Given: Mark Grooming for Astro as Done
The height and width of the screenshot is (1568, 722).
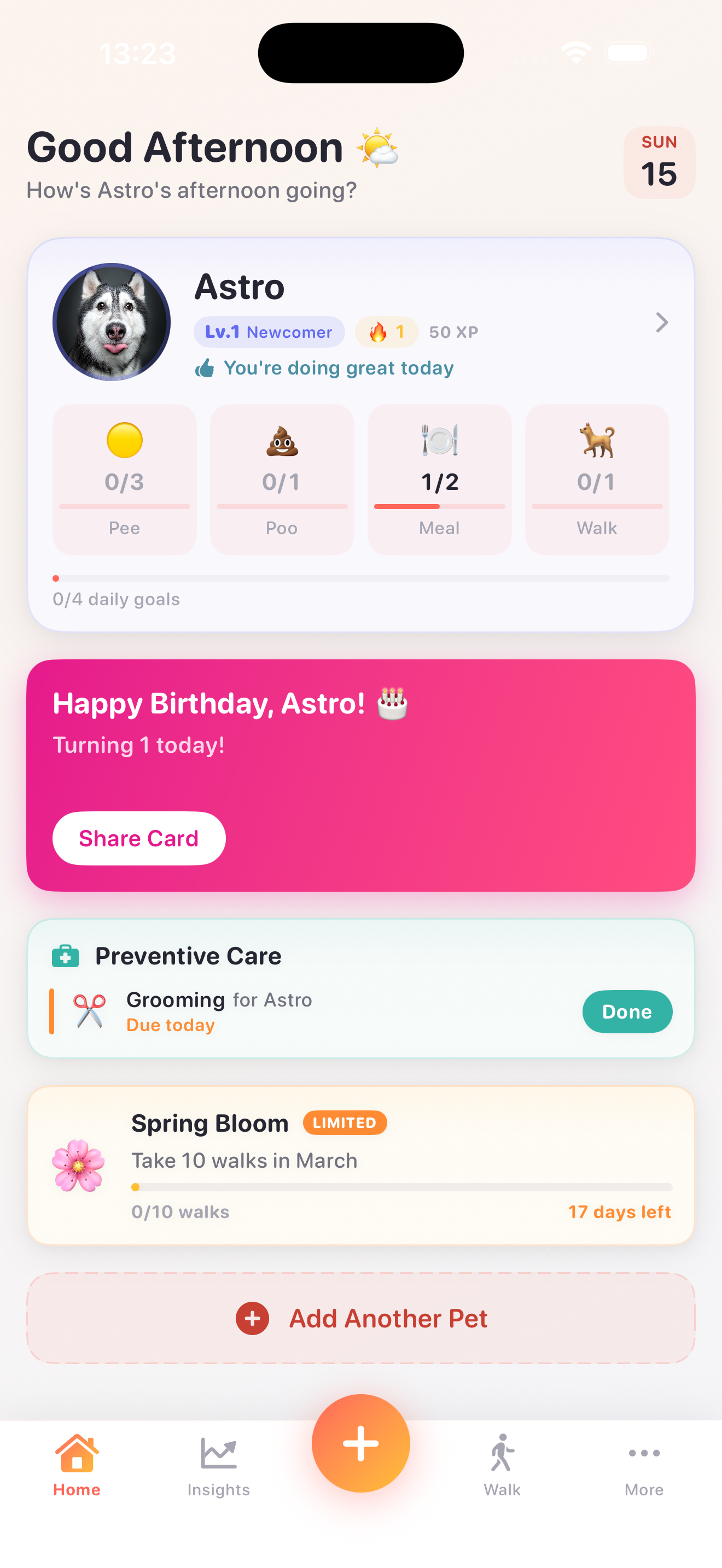Looking at the screenshot, I should [x=626, y=1011].
